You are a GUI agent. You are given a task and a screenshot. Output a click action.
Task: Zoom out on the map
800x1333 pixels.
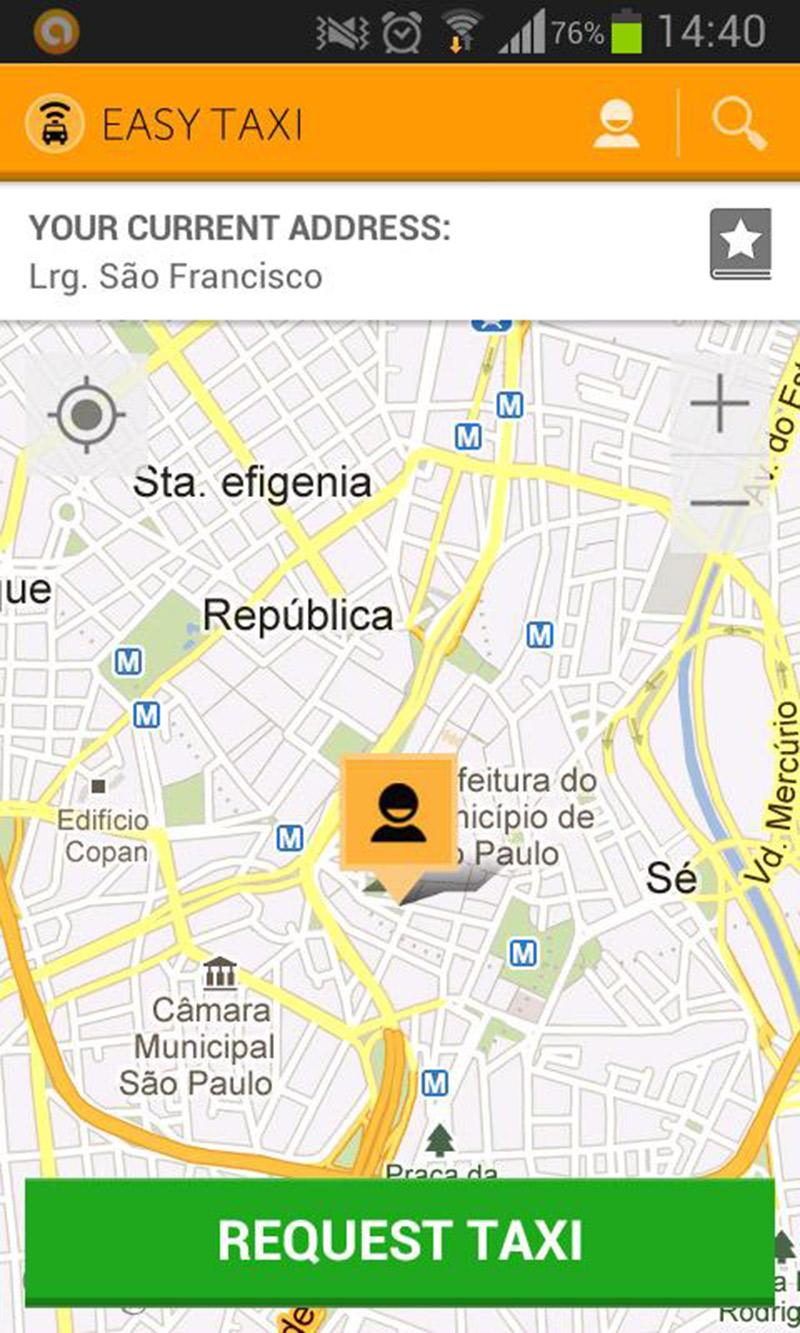(720, 500)
